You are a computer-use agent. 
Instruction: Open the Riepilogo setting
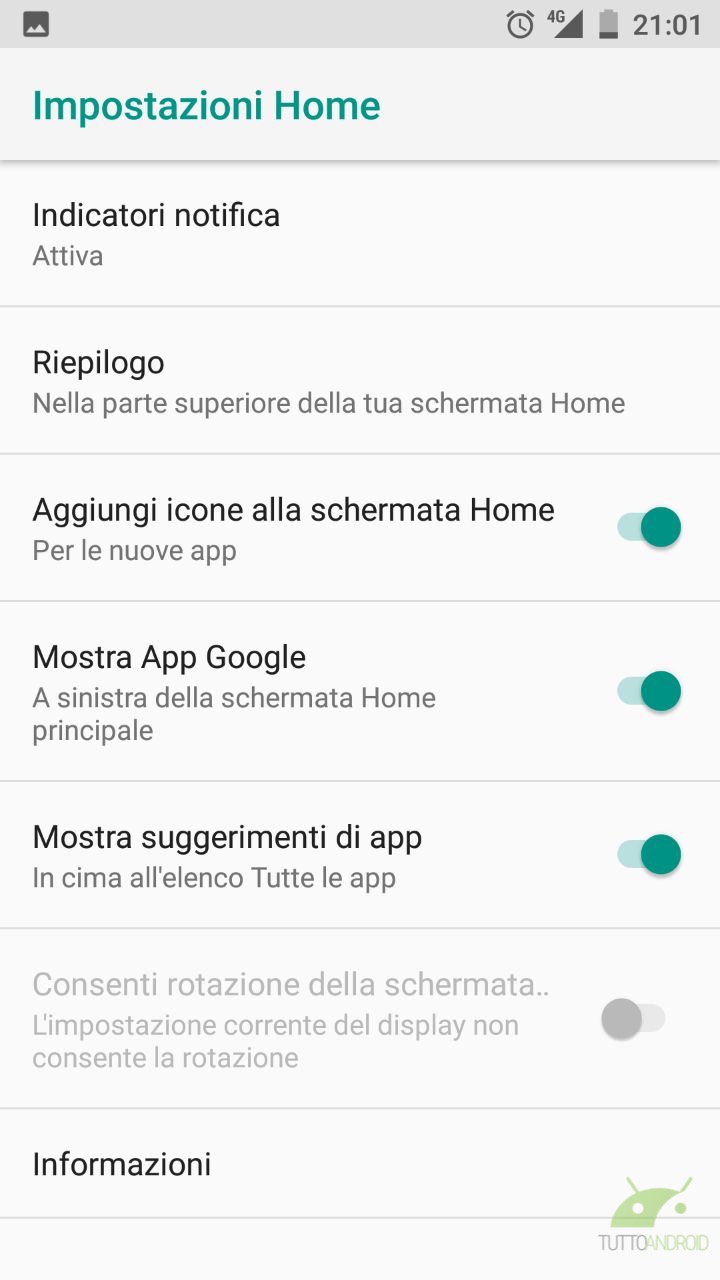pyautogui.click(x=360, y=381)
